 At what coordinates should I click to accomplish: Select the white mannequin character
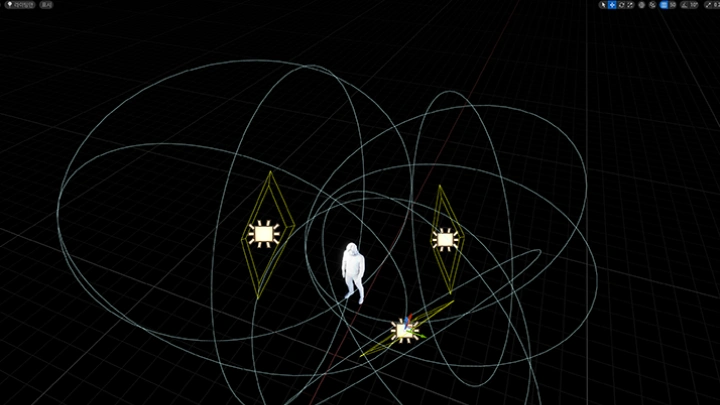point(353,271)
